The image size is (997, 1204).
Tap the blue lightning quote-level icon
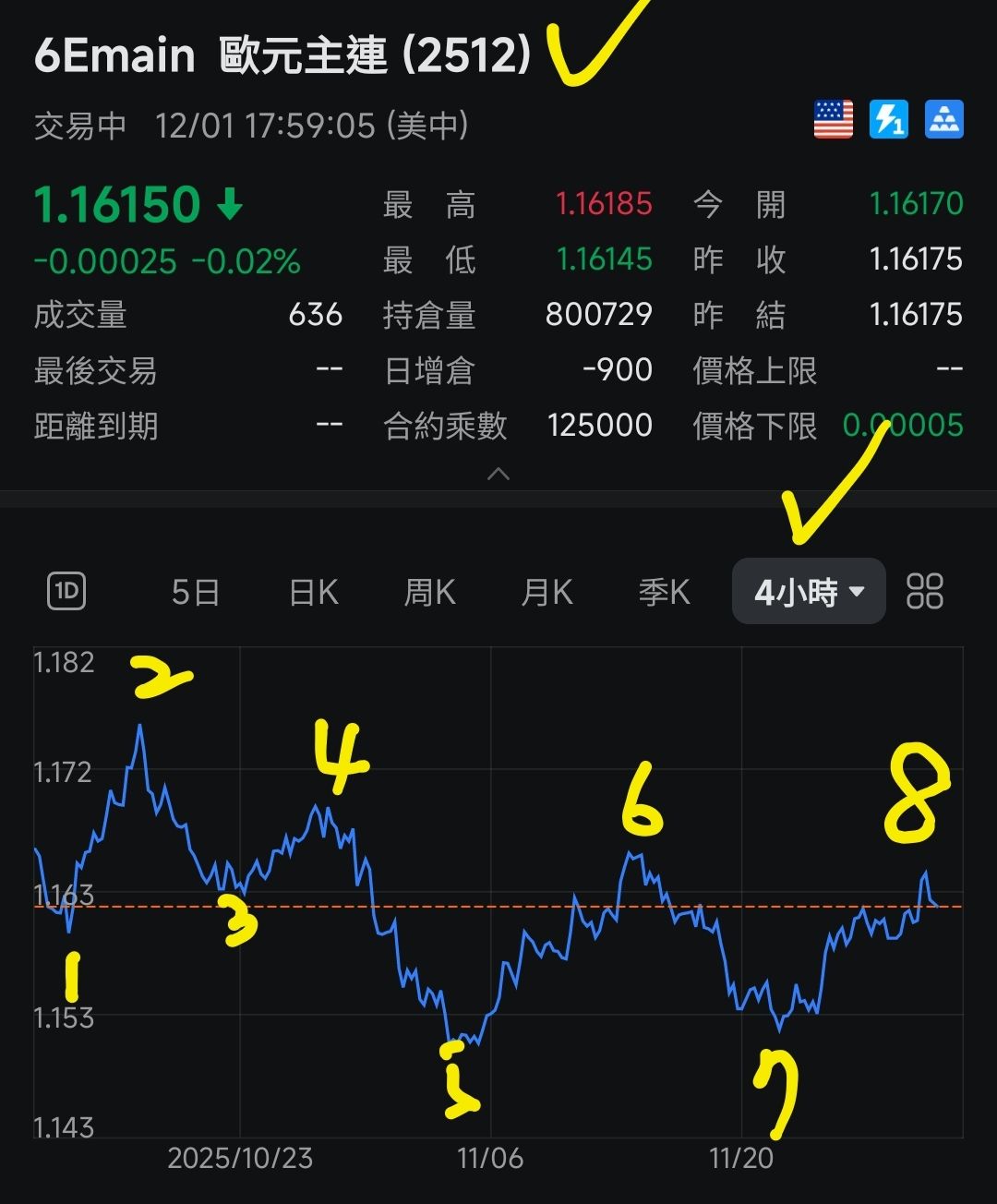pos(888,120)
